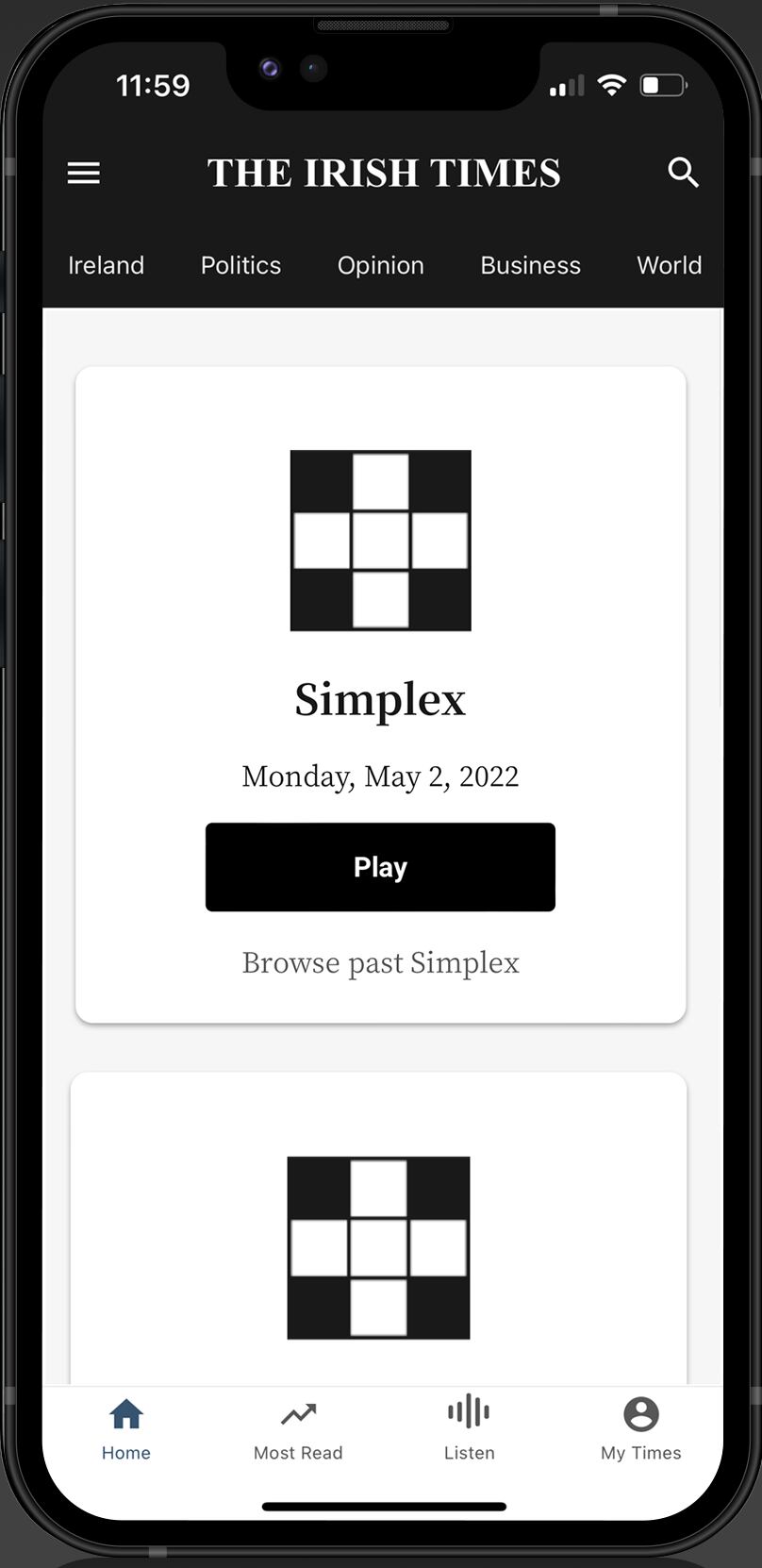Go to the Home tab
The height and width of the screenshot is (1568, 762).
pyautogui.click(x=126, y=1428)
